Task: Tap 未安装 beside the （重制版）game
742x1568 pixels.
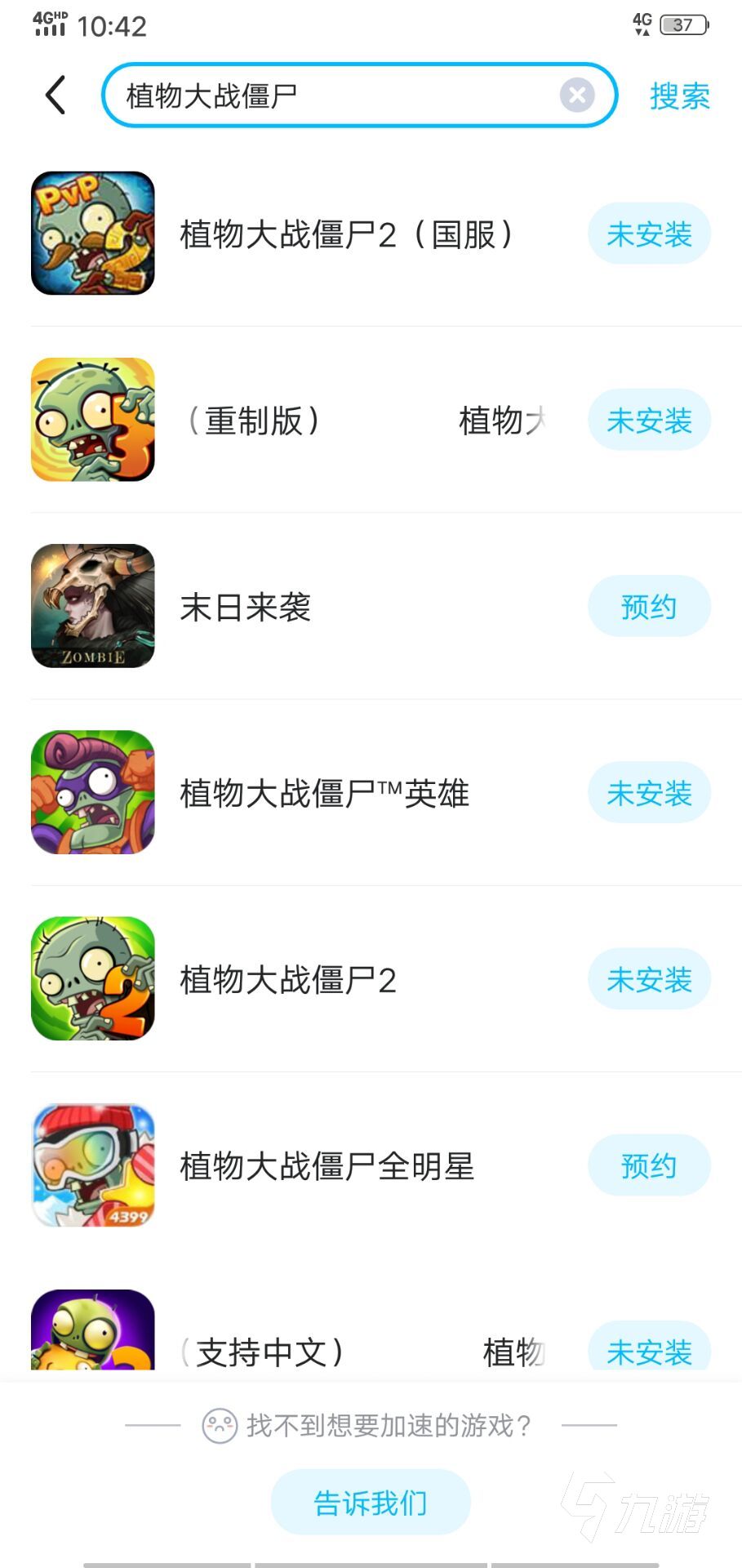Action: point(649,421)
